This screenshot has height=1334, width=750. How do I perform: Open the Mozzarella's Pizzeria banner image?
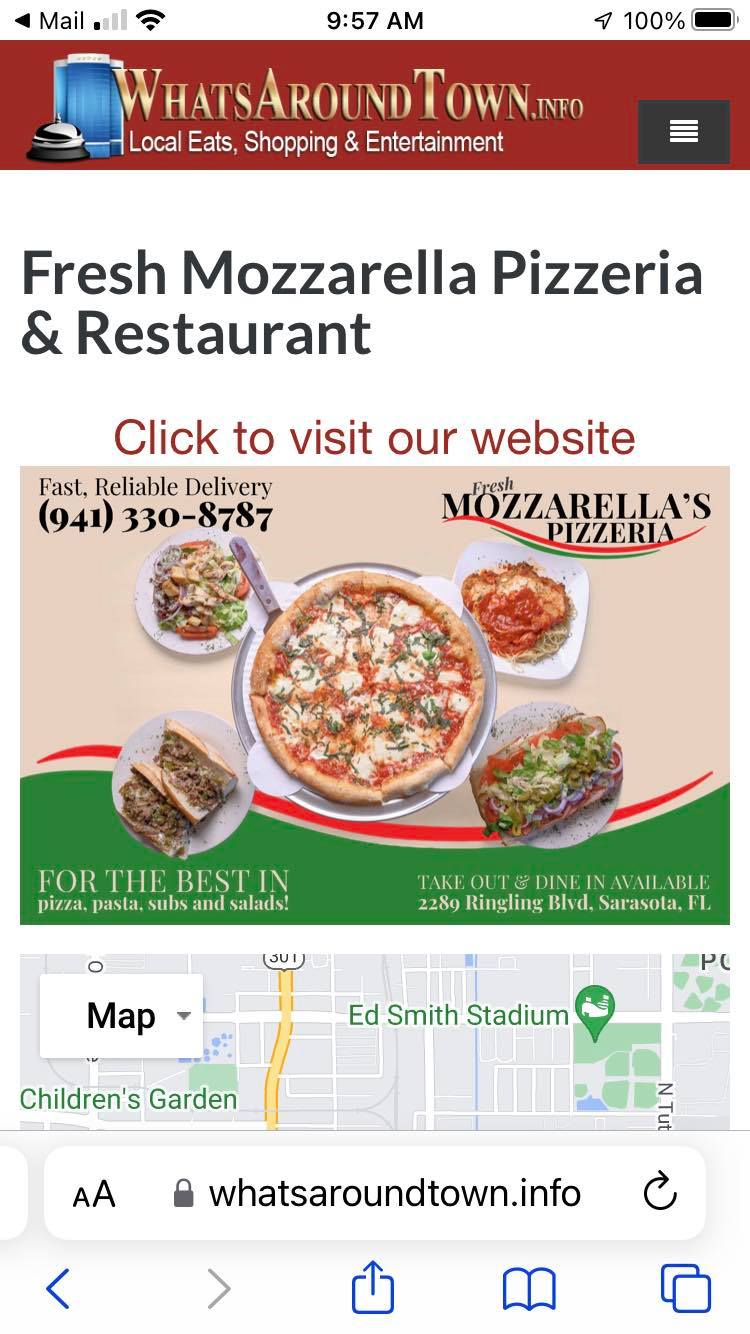coord(375,695)
